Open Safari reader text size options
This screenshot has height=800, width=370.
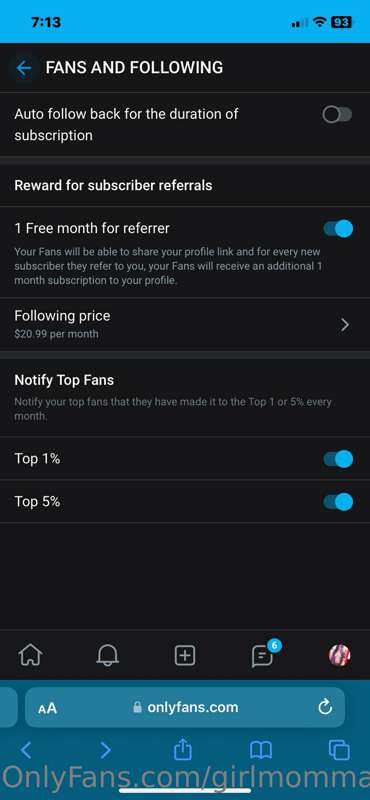click(47, 708)
